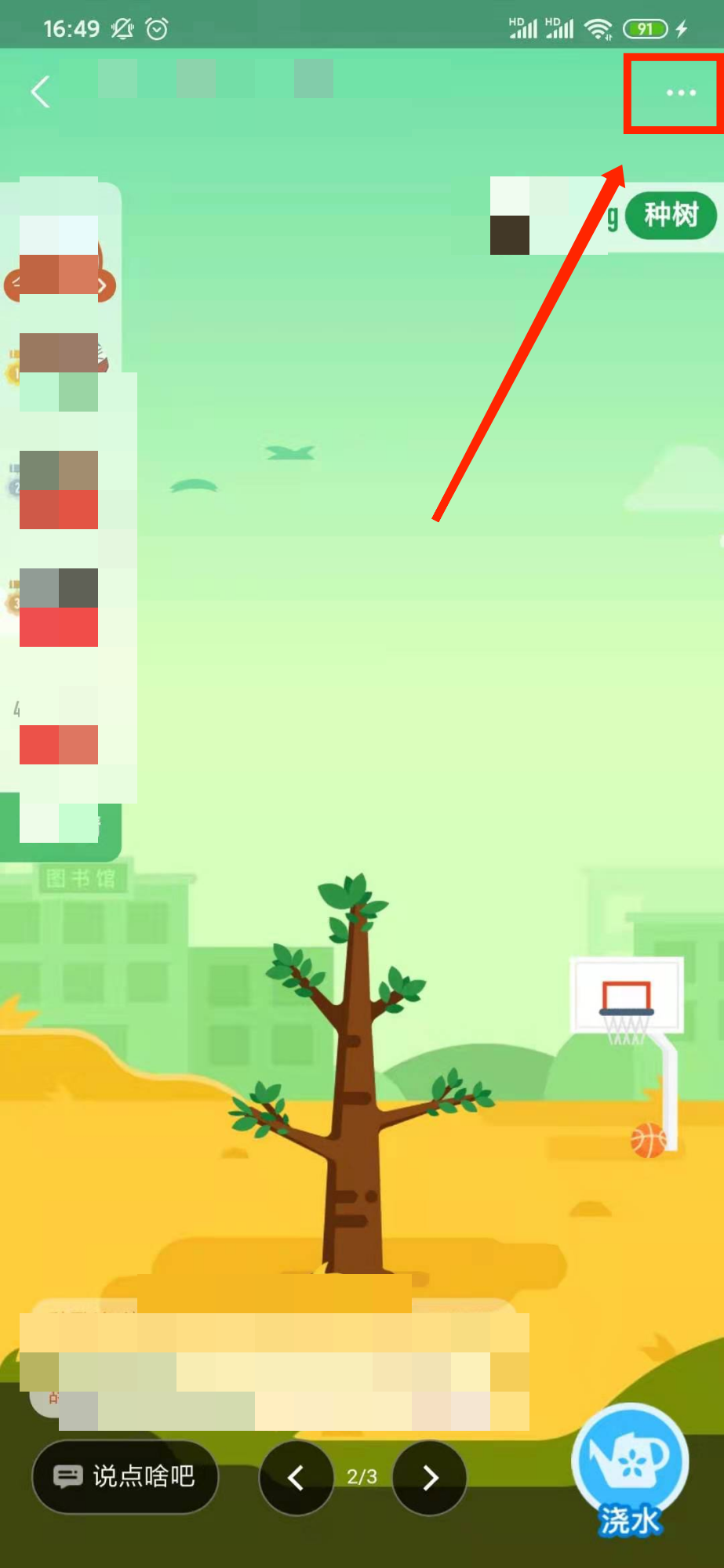Tap the green 种树 button
Screen dimensions: 724x1568
[x=671, y=215]
